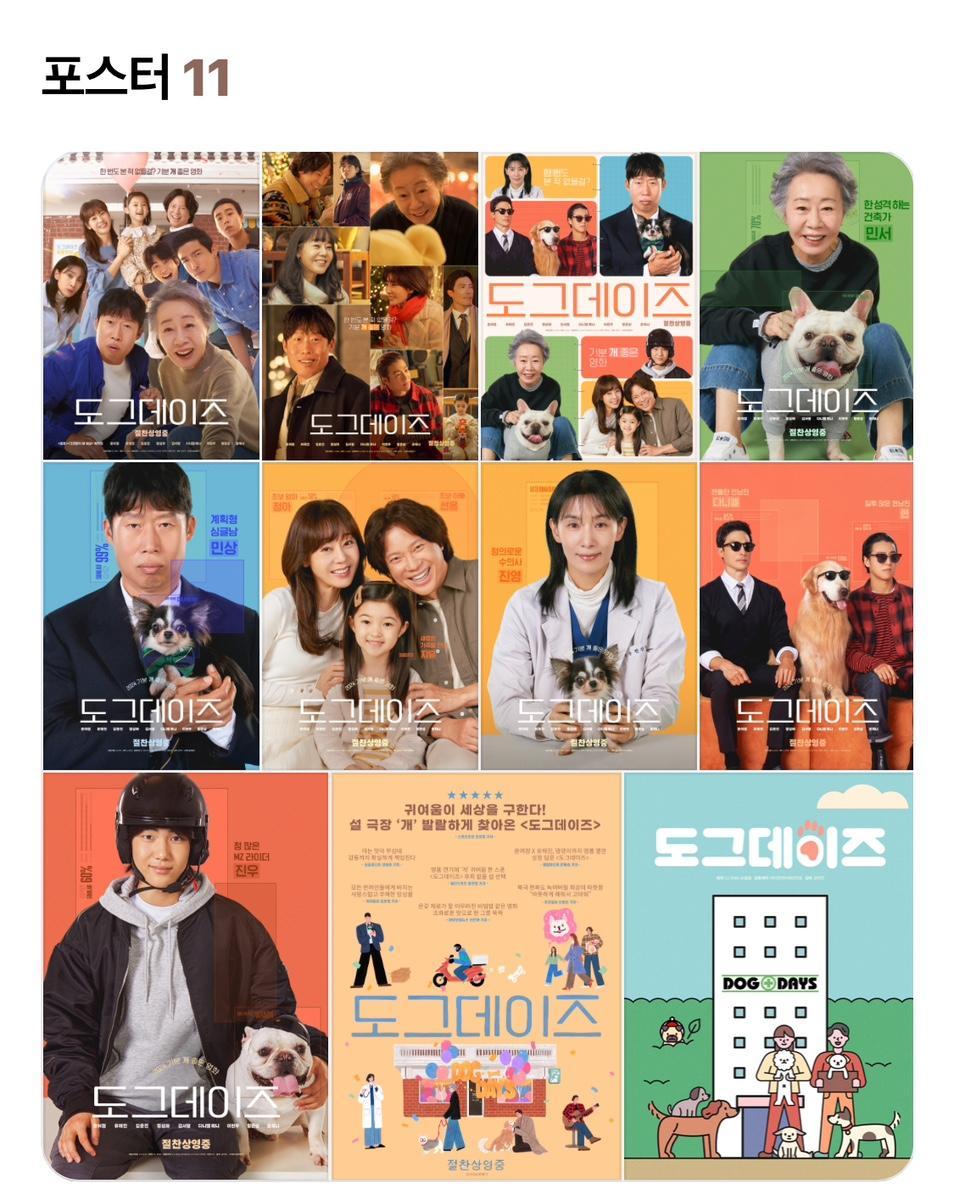
Task: Open the colorful panel poster with orange title
Action: pos(588,306)
